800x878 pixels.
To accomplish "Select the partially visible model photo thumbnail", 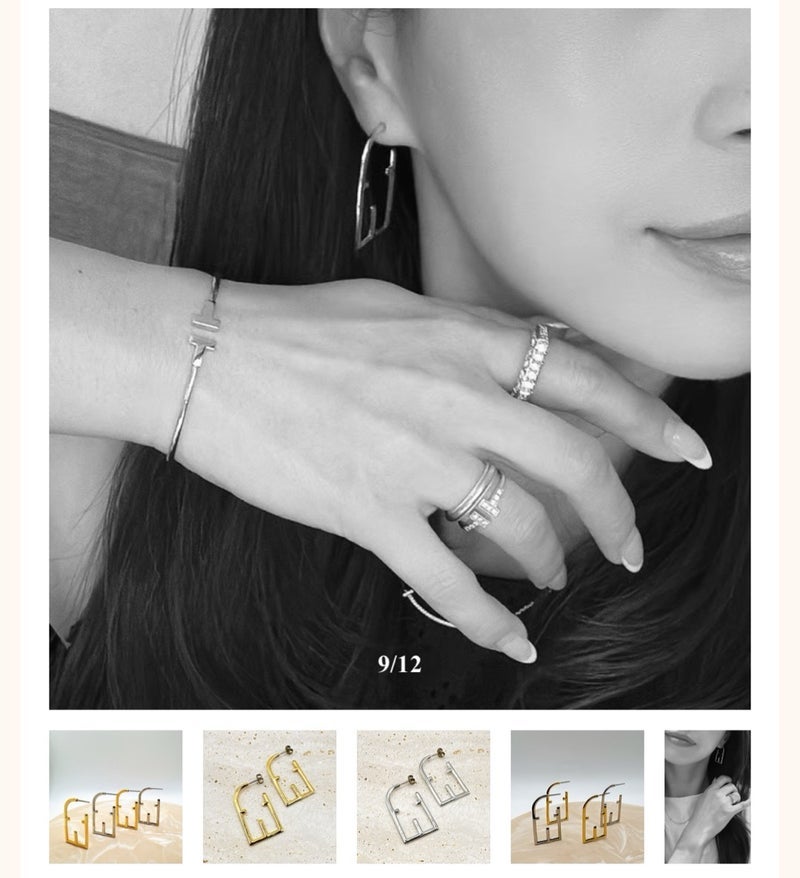I will [708, 797].
